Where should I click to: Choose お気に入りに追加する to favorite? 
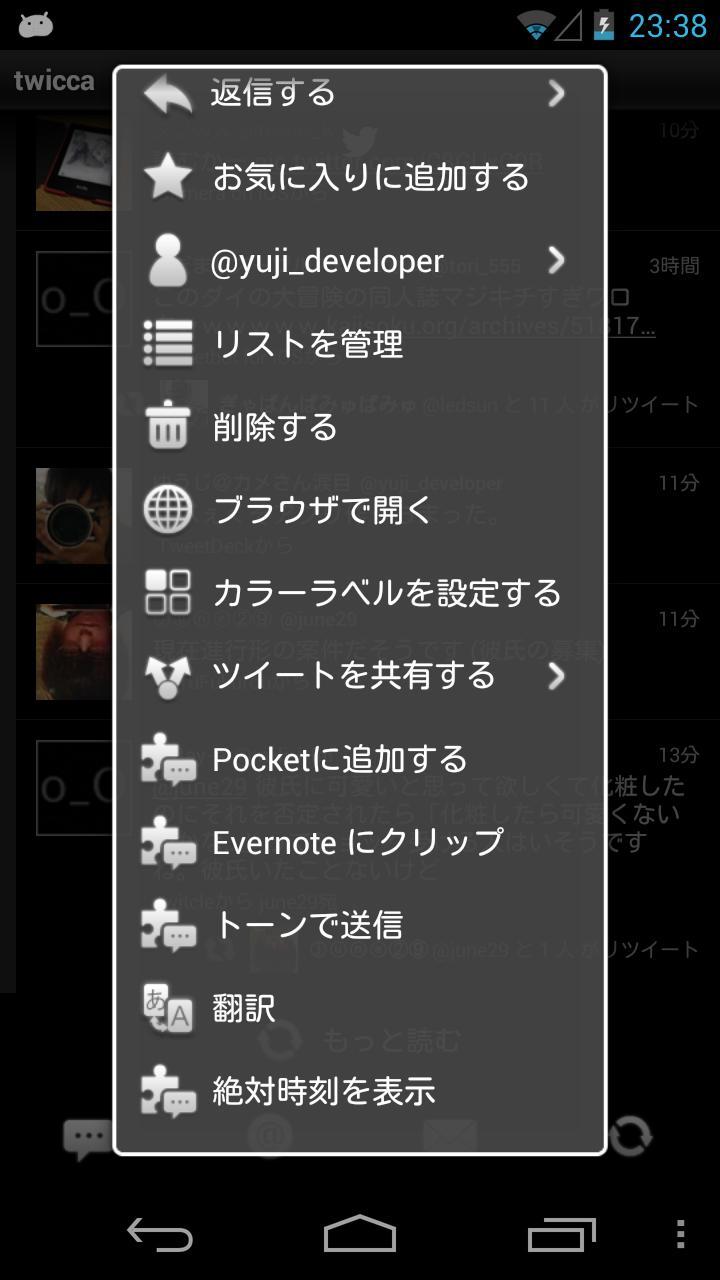(360, 177)
